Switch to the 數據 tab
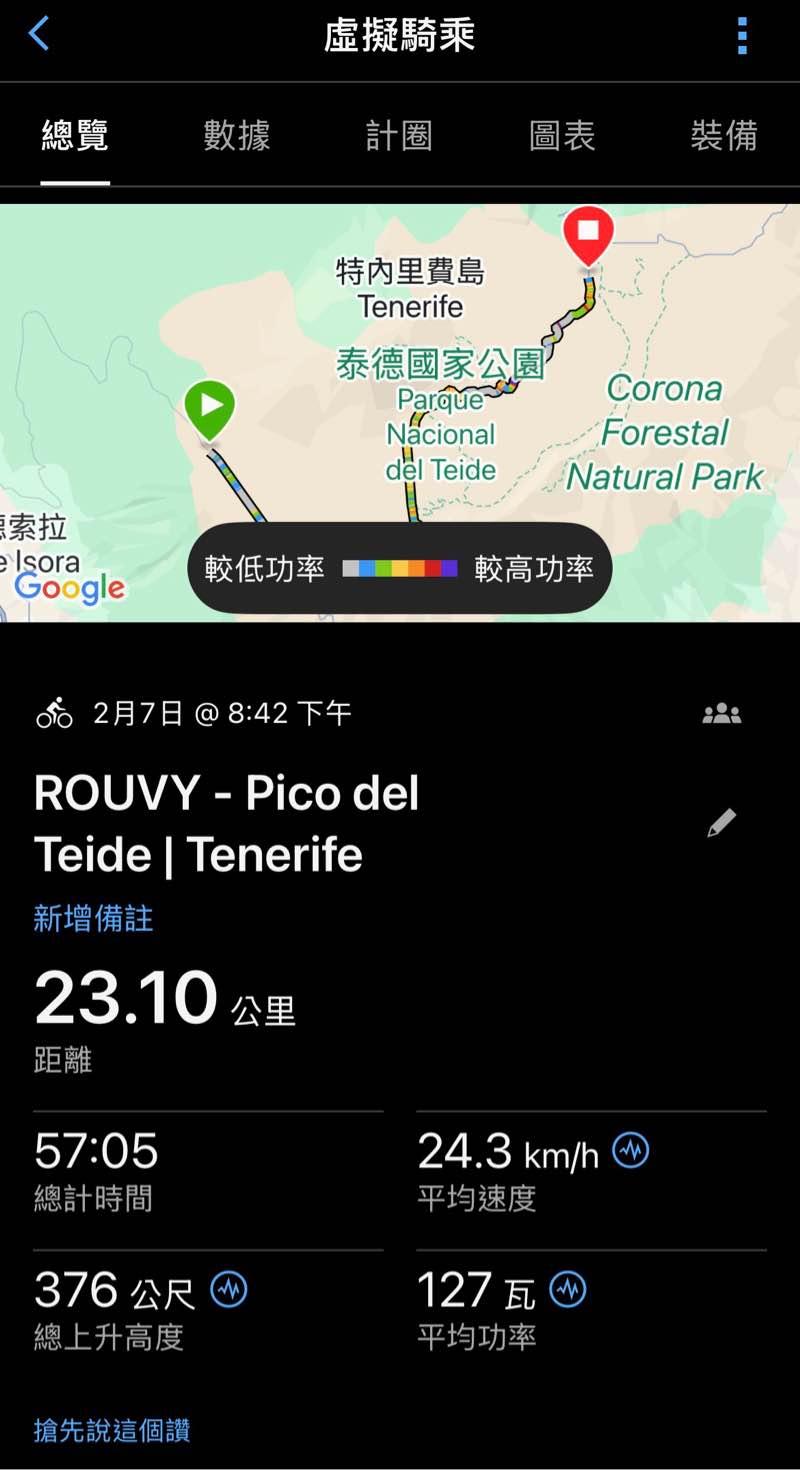 [237, 135]
